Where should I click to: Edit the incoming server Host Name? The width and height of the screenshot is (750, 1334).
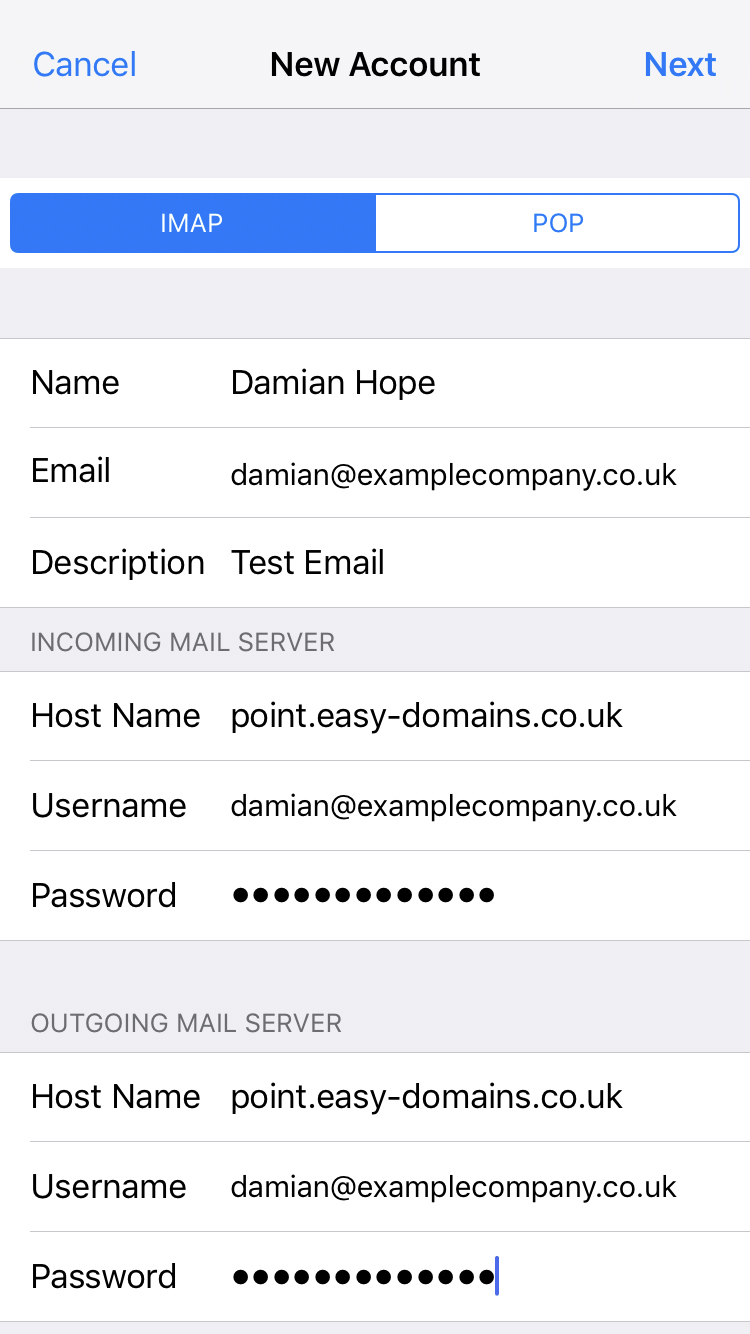pyautogui.click(x=427, y=716)
